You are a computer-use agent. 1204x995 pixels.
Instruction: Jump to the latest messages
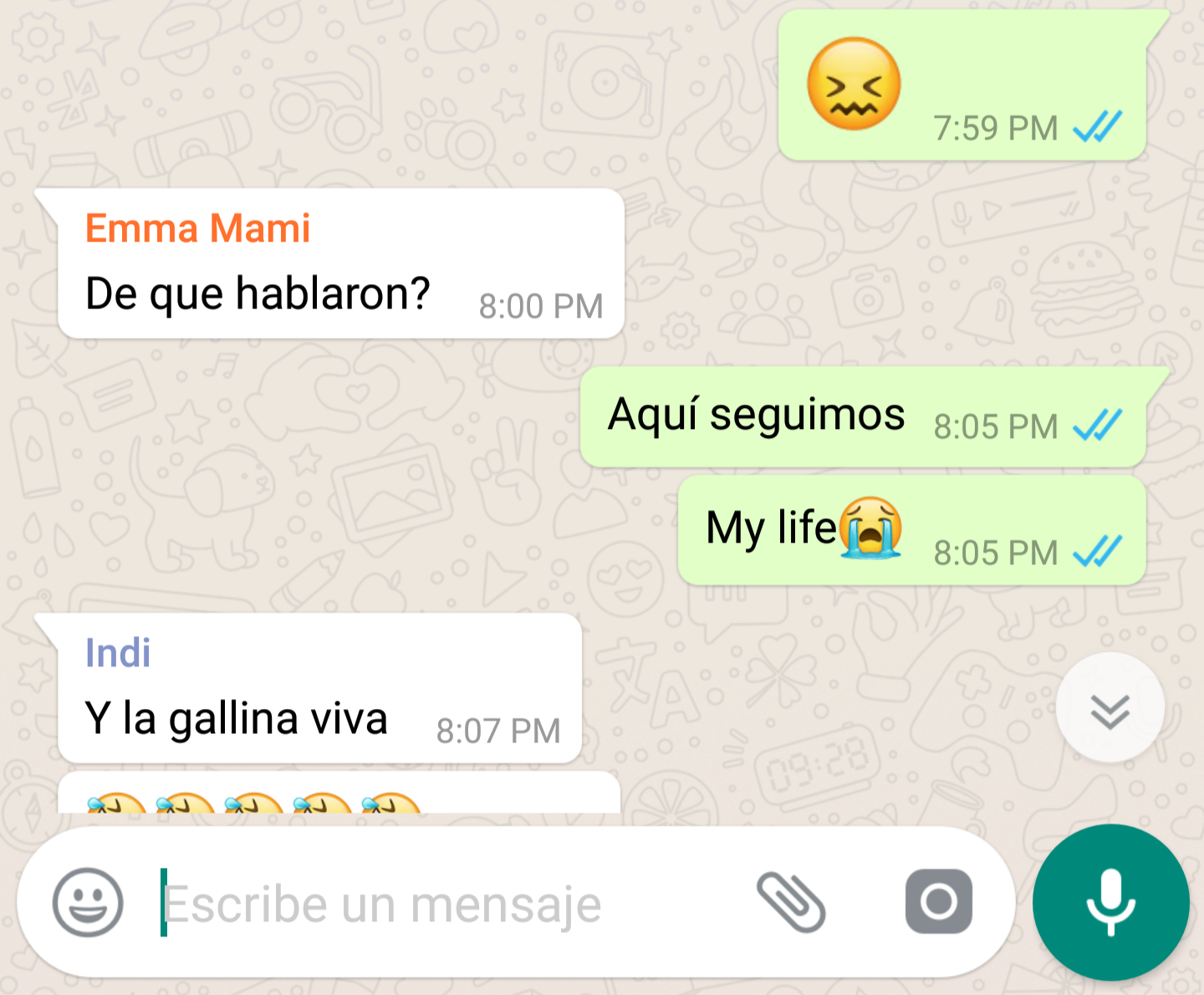pos(1110,708)
